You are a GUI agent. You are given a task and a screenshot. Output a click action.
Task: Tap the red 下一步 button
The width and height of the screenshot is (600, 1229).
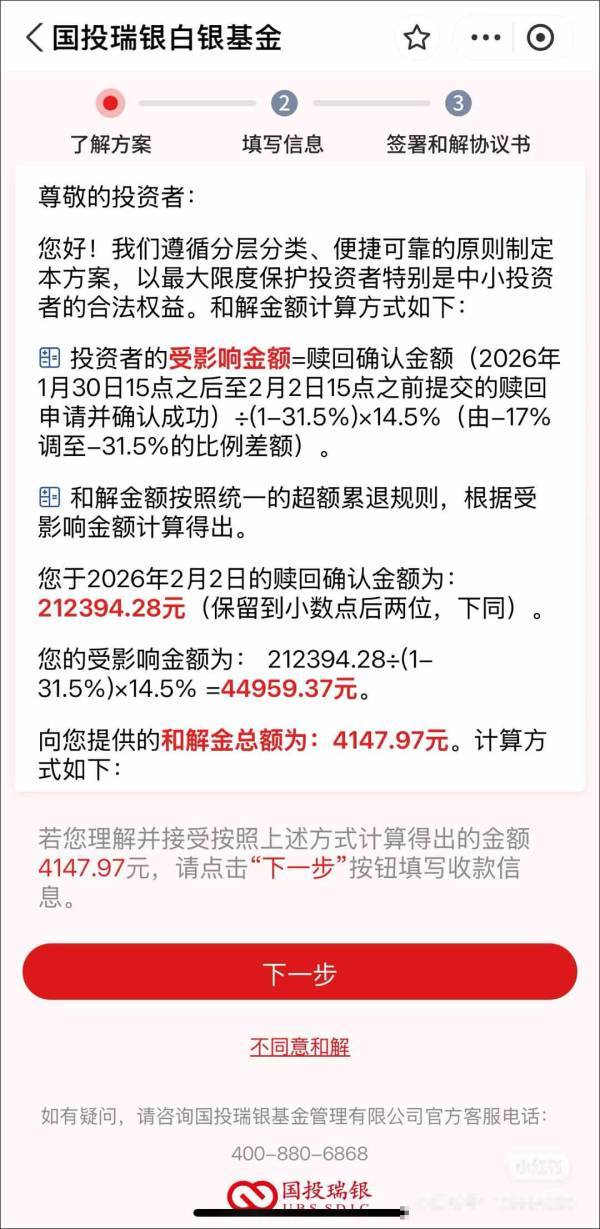pyautogui.click(x=300, y=972)
